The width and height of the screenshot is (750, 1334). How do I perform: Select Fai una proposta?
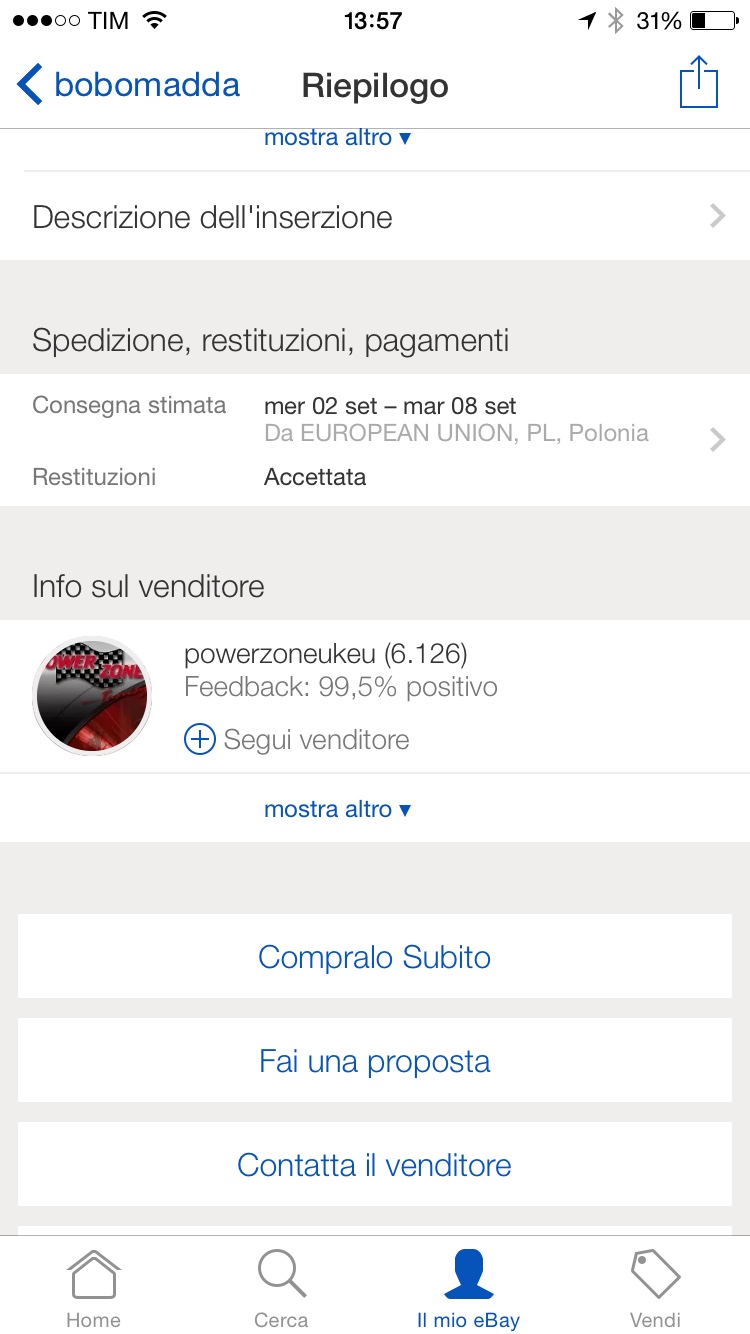pyautogui.click(x=375, y=1061)
